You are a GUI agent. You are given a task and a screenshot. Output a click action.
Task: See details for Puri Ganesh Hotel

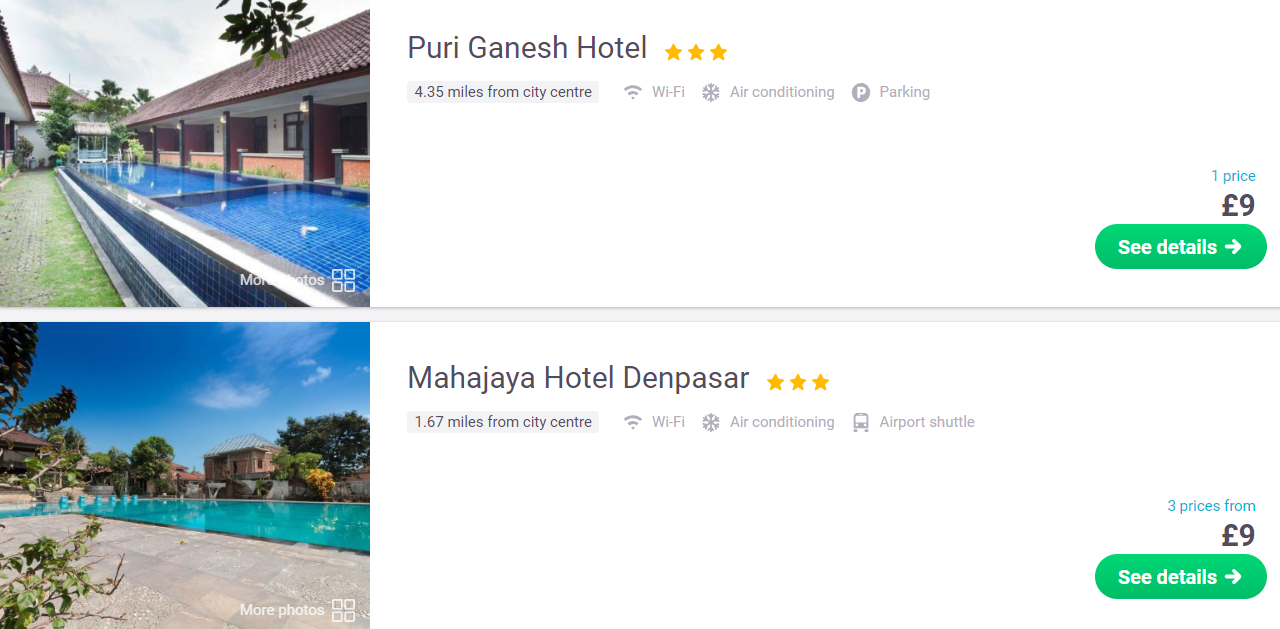pos(1180,247)
